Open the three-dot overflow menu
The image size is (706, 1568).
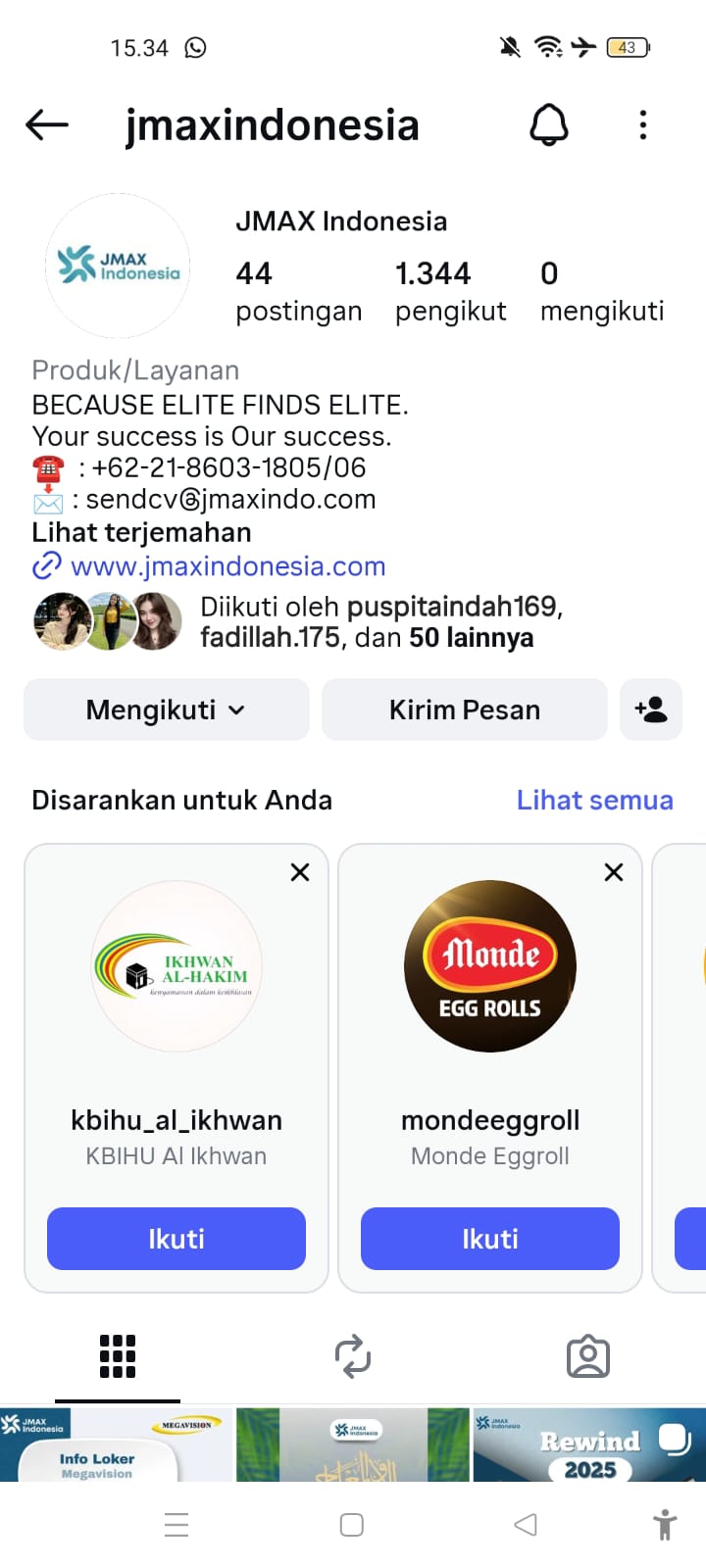tap(643, 124)
